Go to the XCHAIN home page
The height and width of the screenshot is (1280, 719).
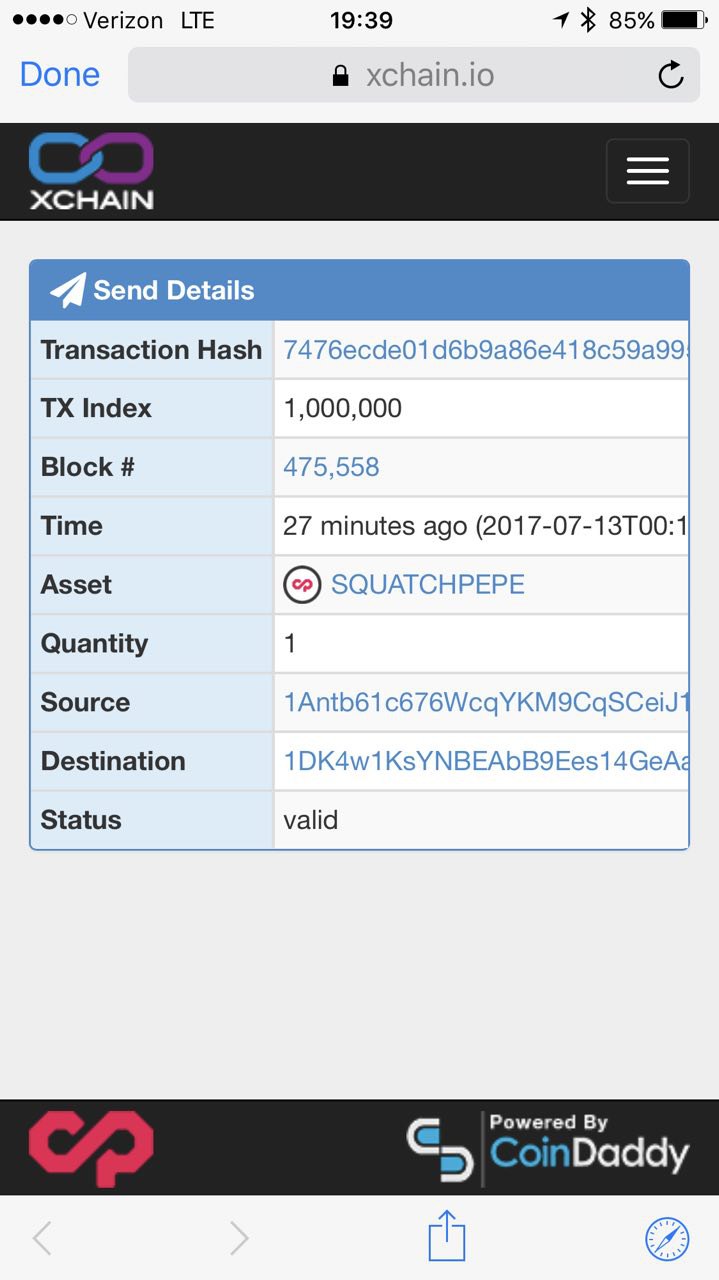91,171
